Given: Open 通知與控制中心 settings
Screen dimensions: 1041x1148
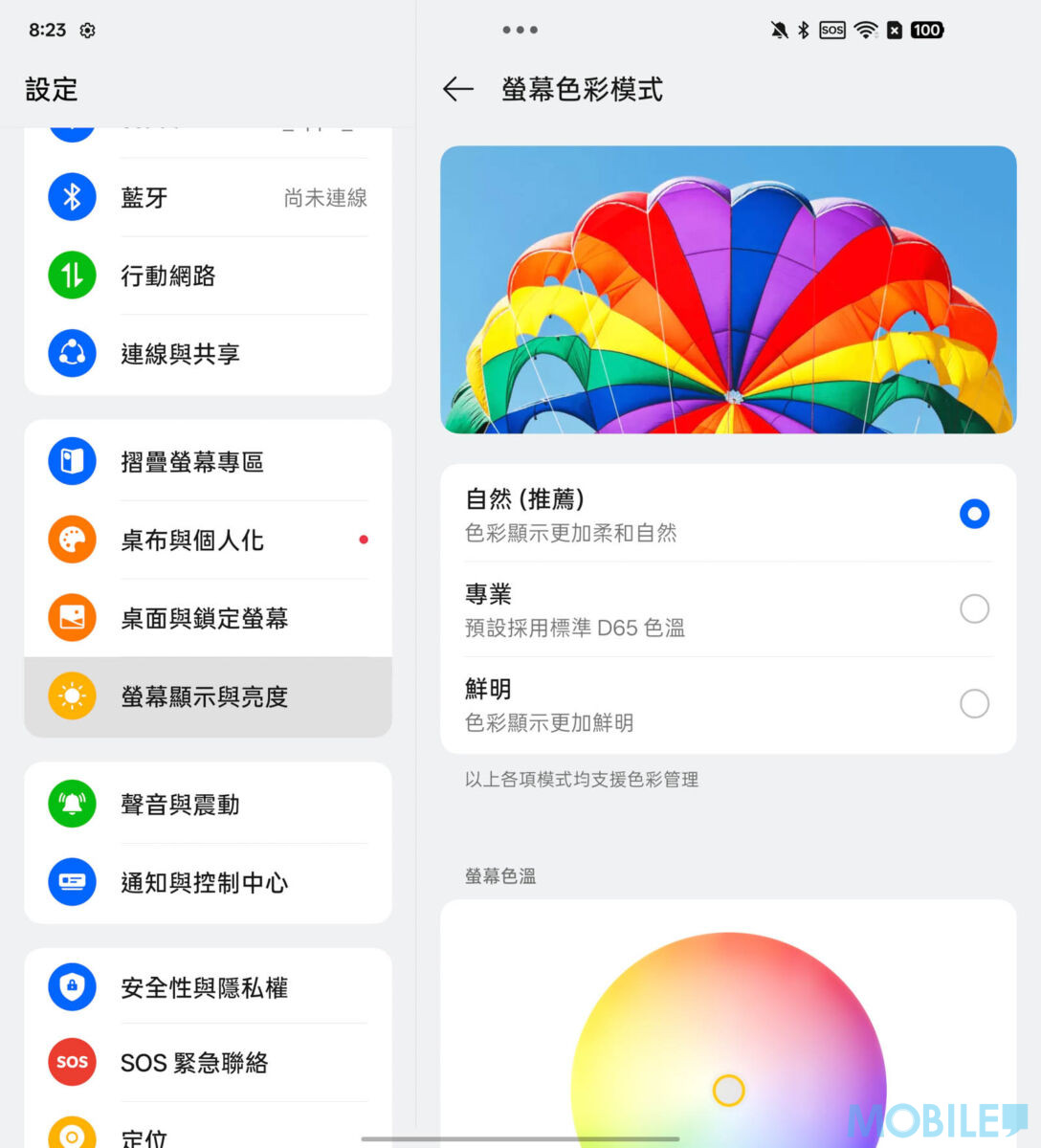Looking at the screenshot, I should (x=208, y=882).
